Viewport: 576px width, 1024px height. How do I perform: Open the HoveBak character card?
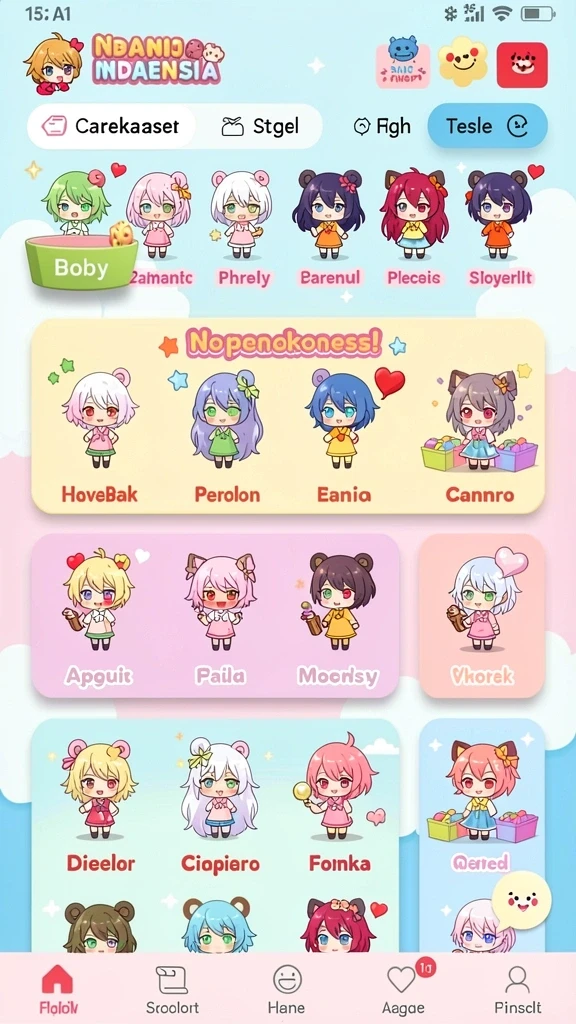[100, 436]
